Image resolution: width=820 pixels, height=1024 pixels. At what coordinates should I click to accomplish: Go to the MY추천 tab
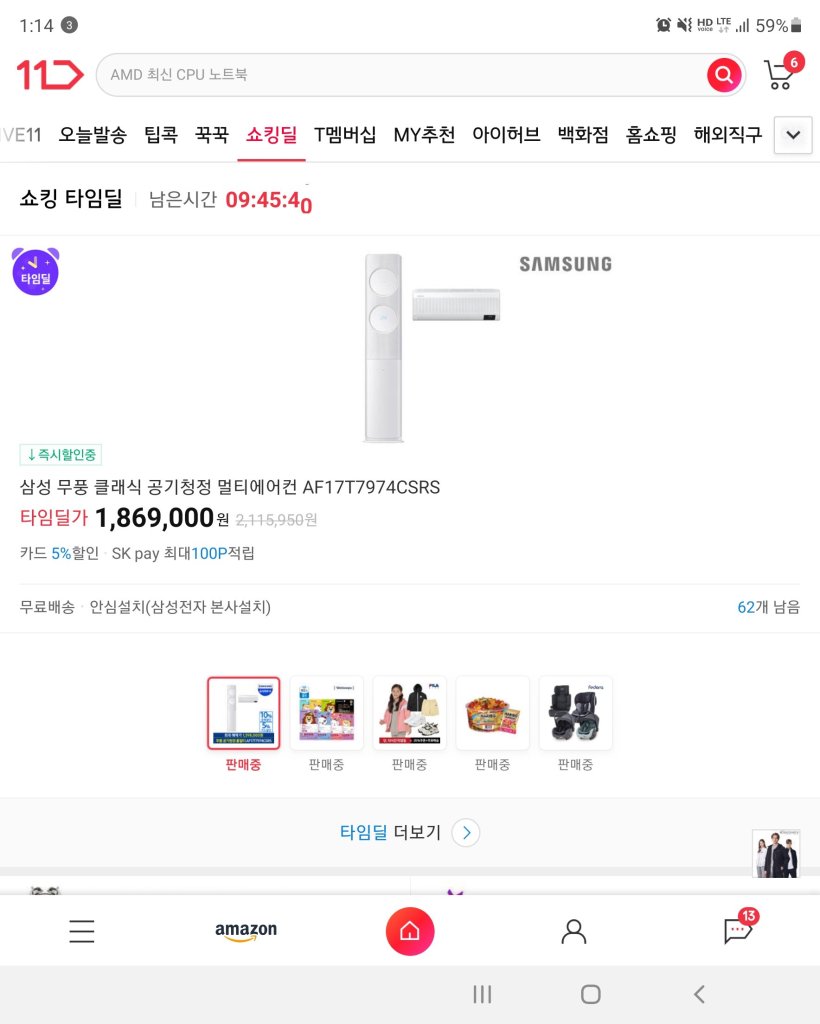424,135
